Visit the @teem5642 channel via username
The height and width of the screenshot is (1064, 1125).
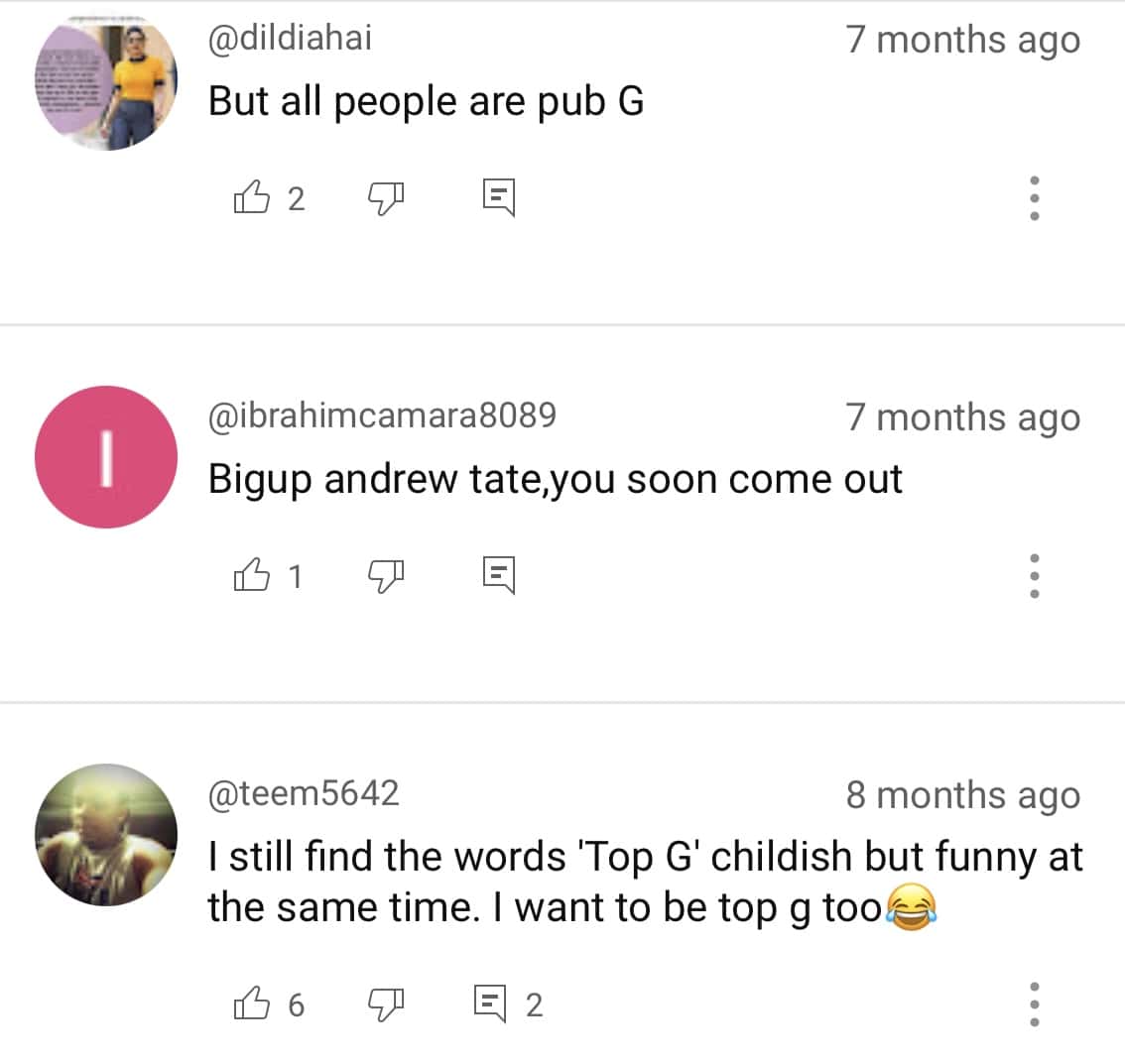(304, 792)
